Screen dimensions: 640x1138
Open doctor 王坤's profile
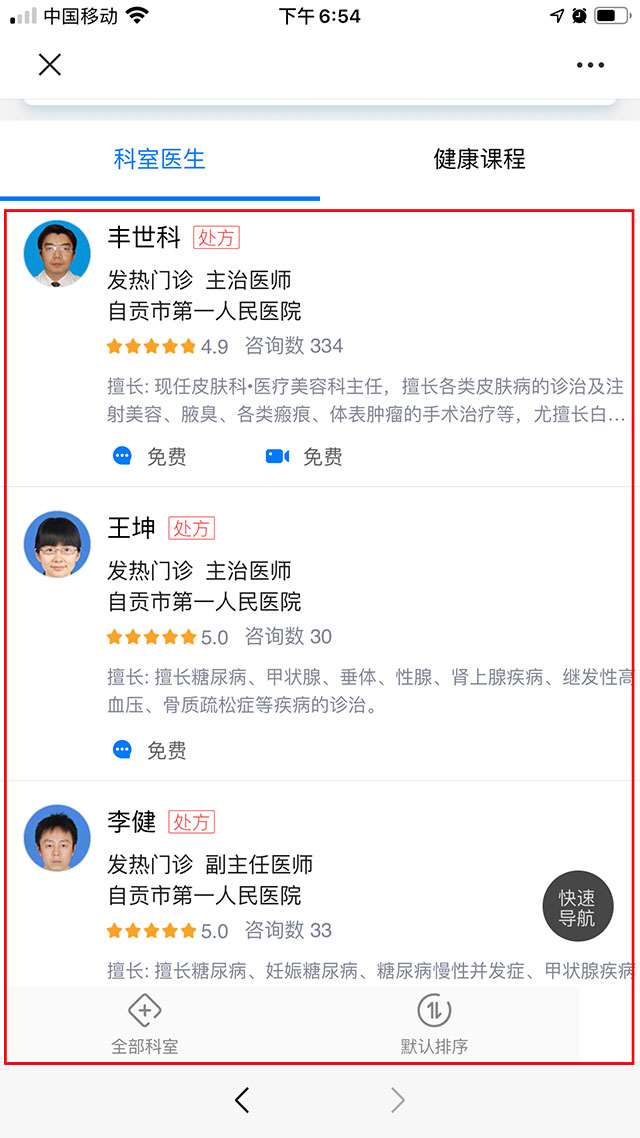click(131, 528)
